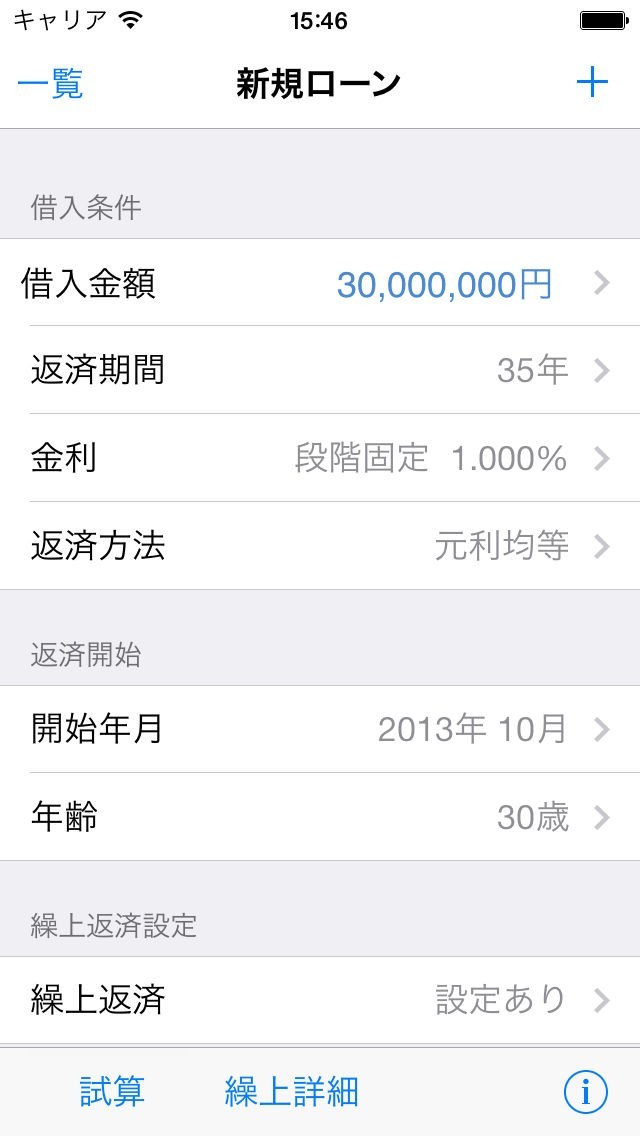Open the 年齢 row

click(x=320, y=816)
